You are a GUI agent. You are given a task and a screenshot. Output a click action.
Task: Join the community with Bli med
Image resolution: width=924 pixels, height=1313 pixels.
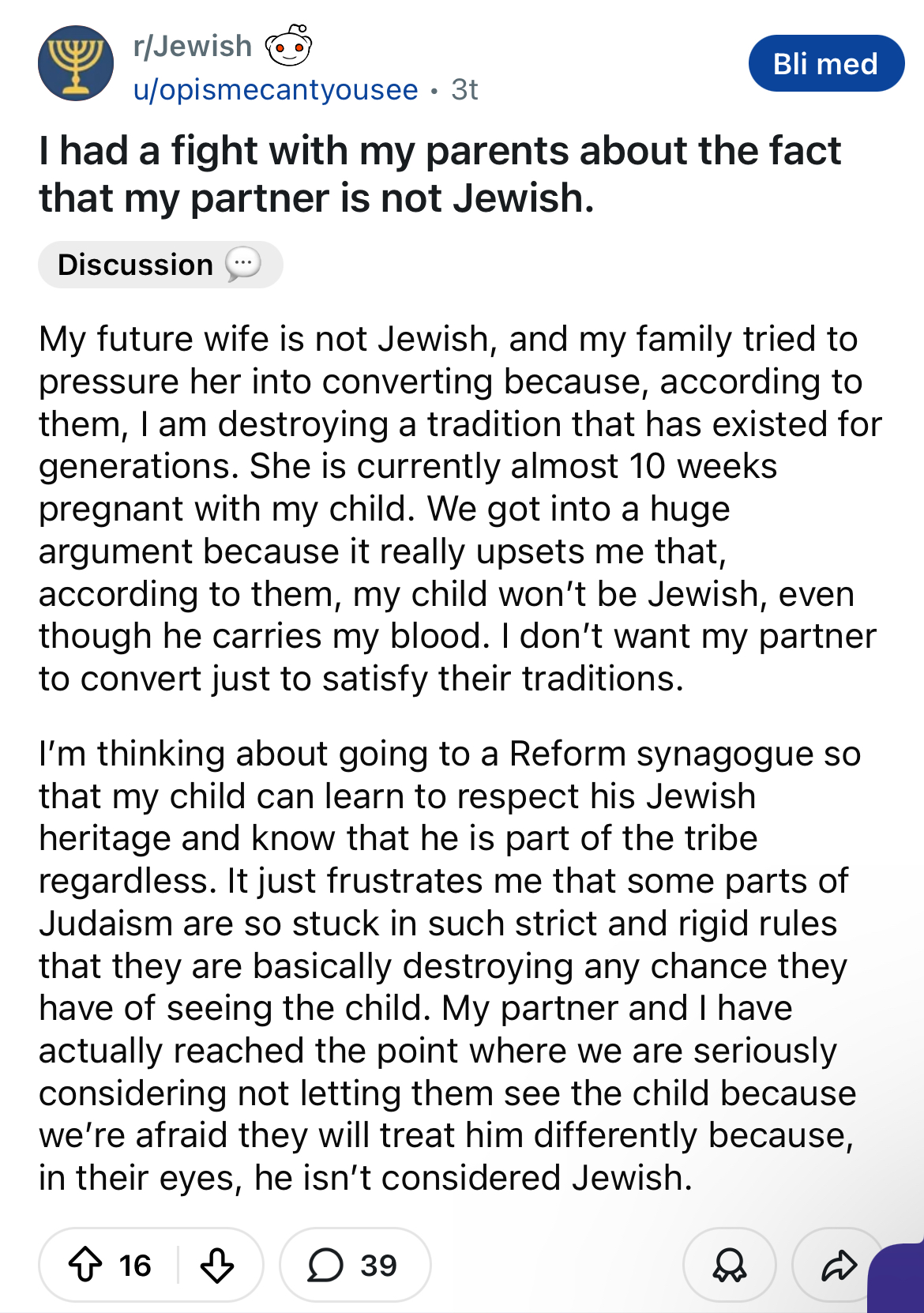[826, 63]
